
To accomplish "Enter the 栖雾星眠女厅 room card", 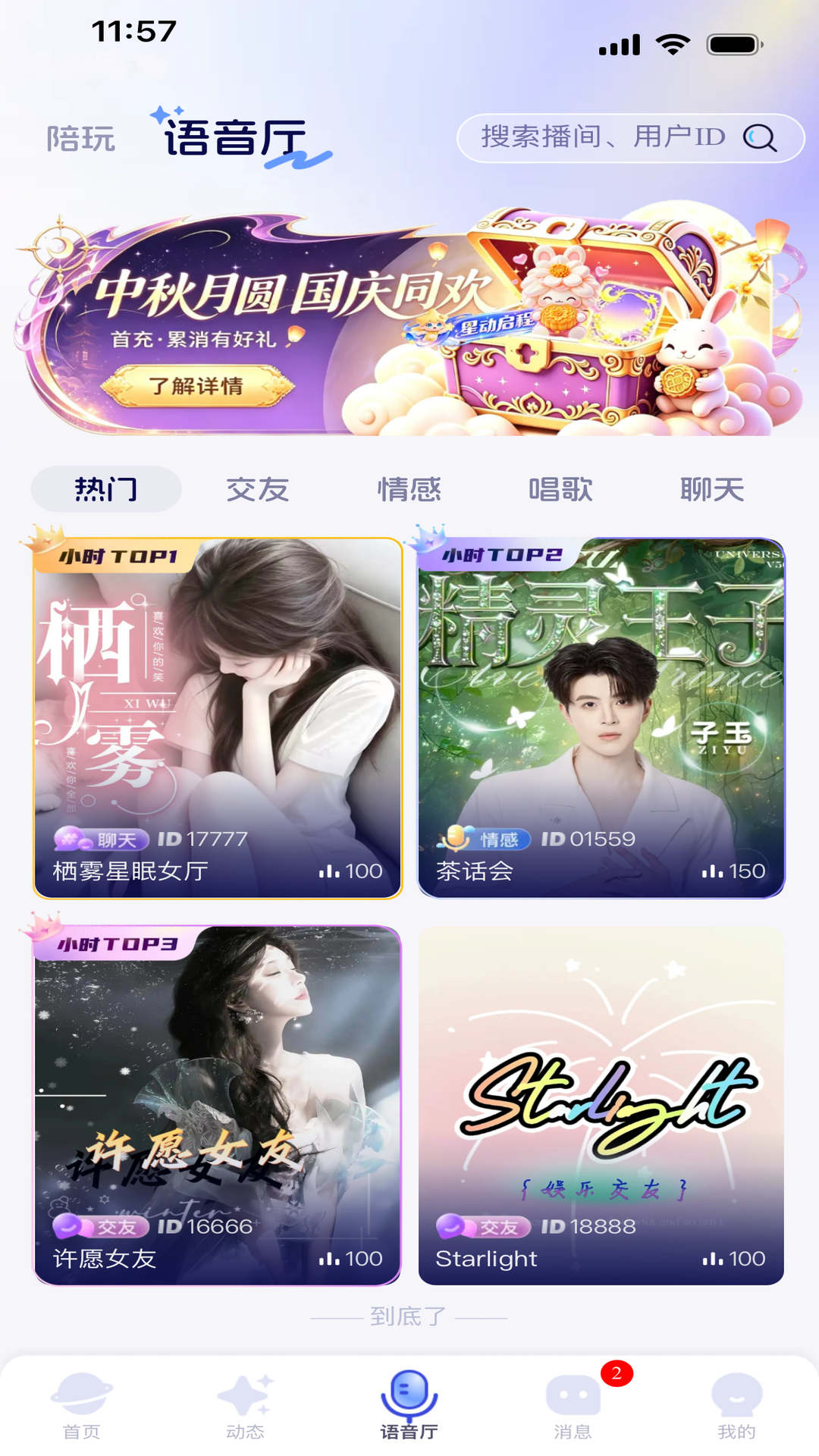I will pos(218,718).
